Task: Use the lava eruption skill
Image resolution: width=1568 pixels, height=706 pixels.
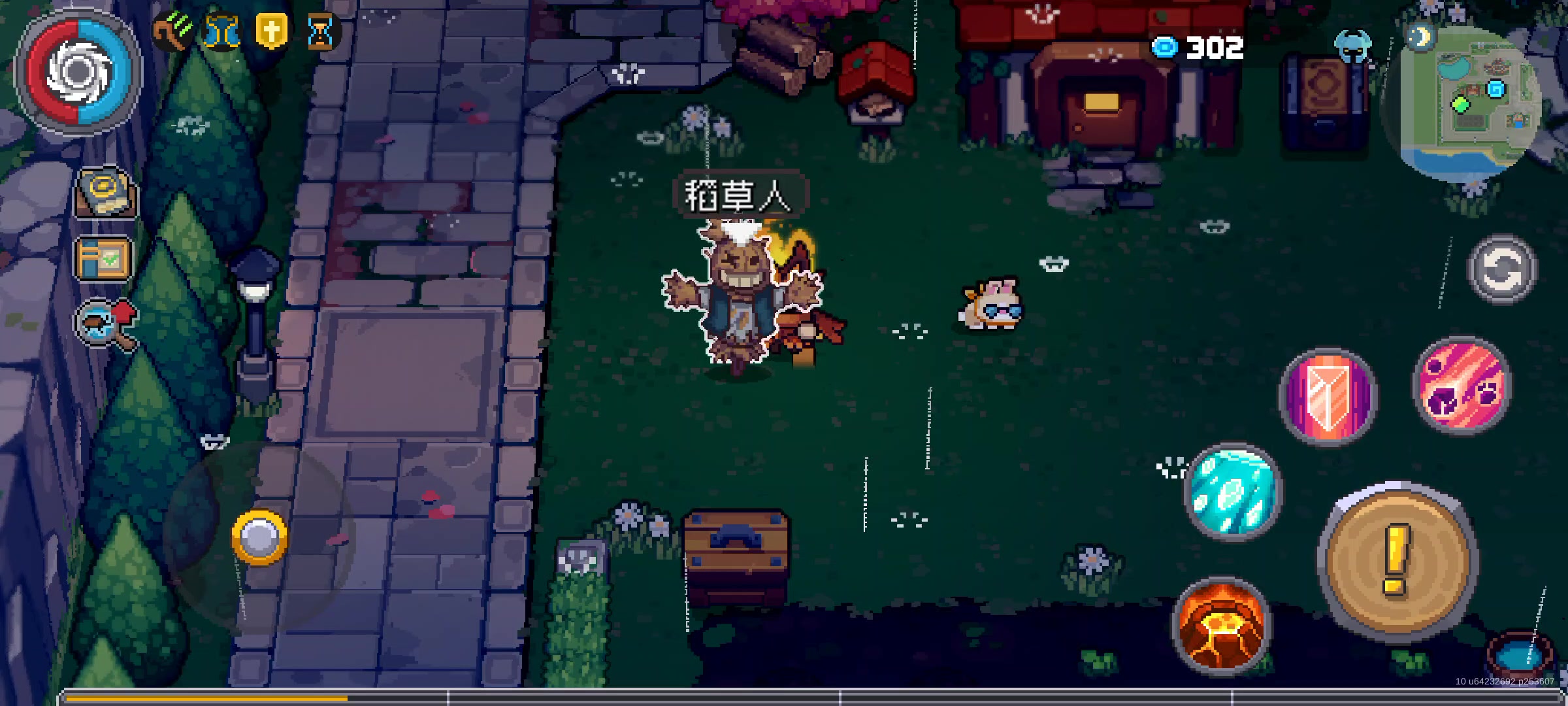Action: click(x=1220, y=626)
